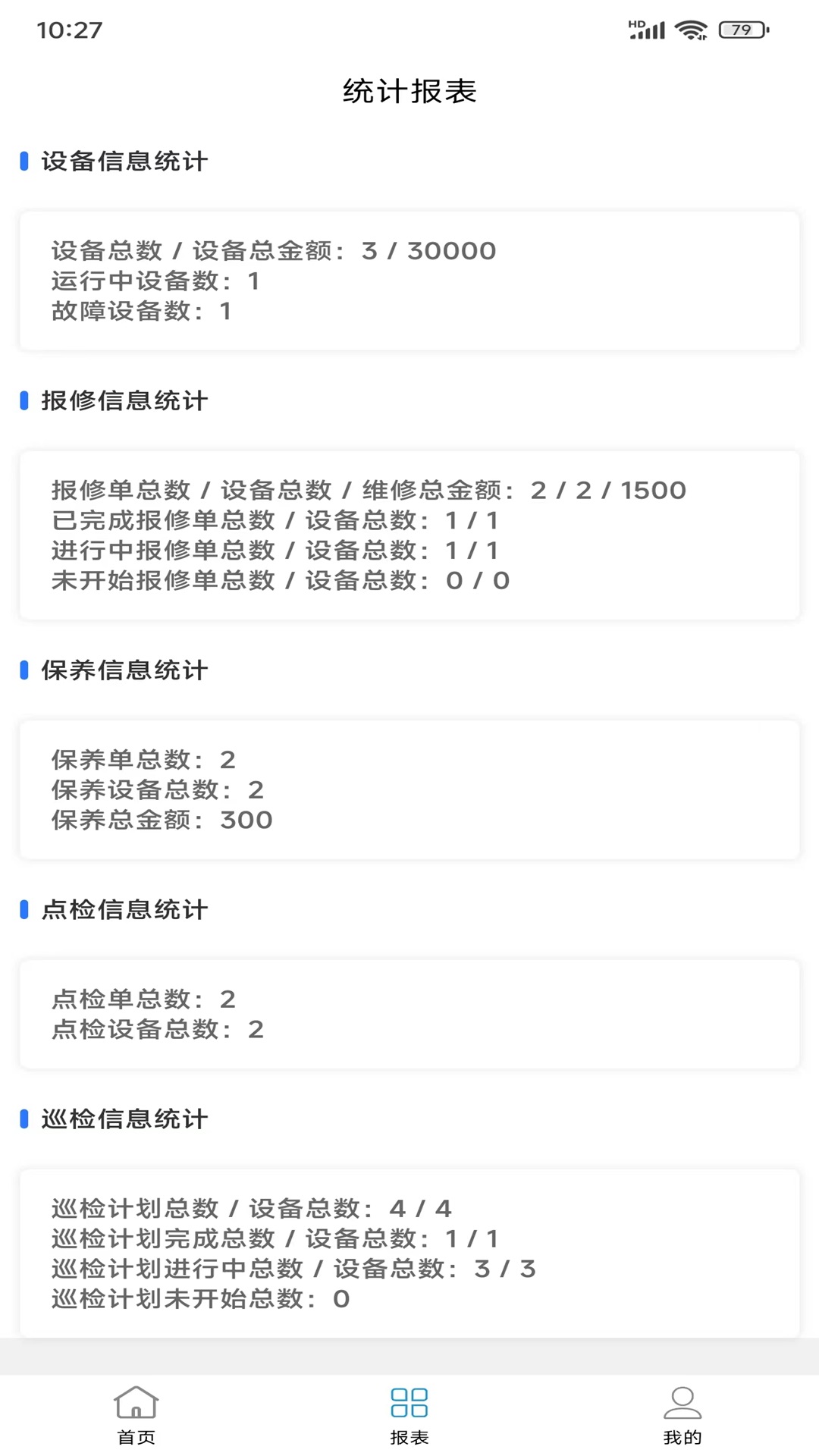The image size is (819, 1456).
Task: Open the 我的 tab
Action: pos(682,1415)
